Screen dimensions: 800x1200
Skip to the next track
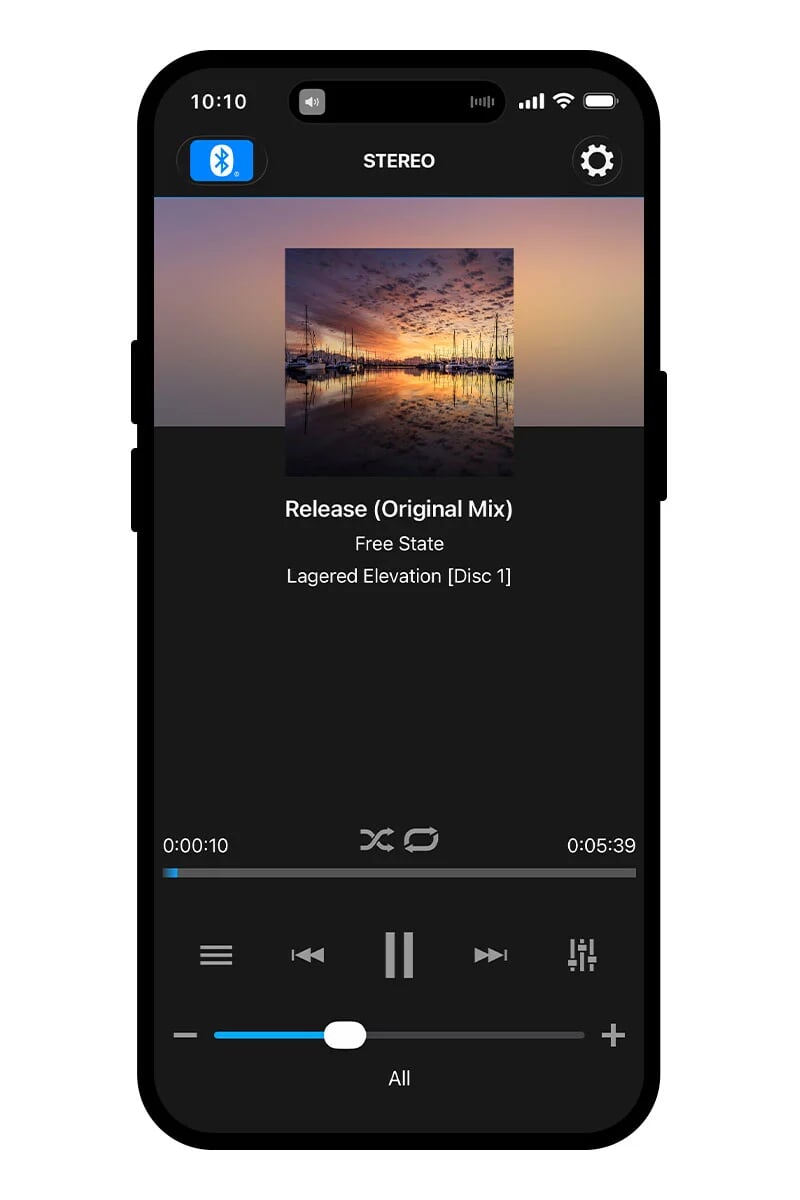click(x=490, y=955)
